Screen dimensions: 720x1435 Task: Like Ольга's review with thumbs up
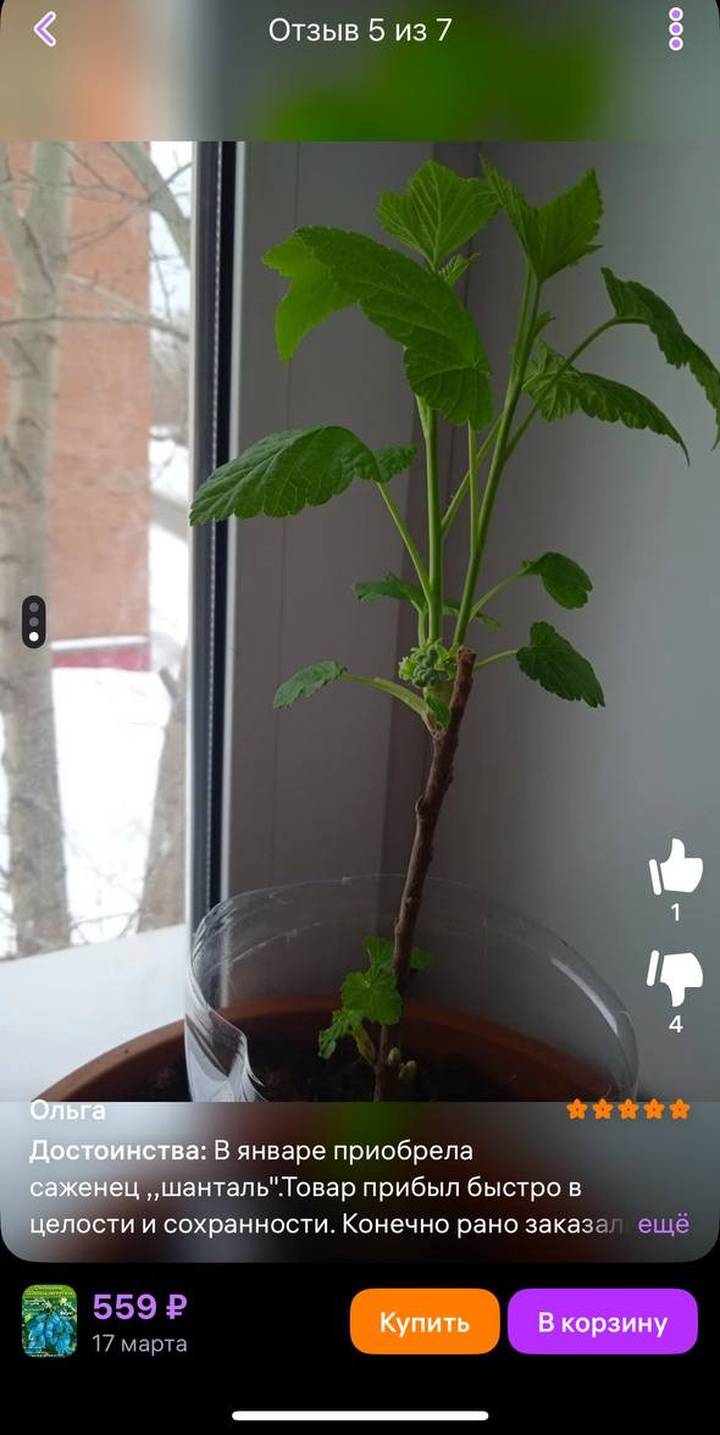click(676, 867)
